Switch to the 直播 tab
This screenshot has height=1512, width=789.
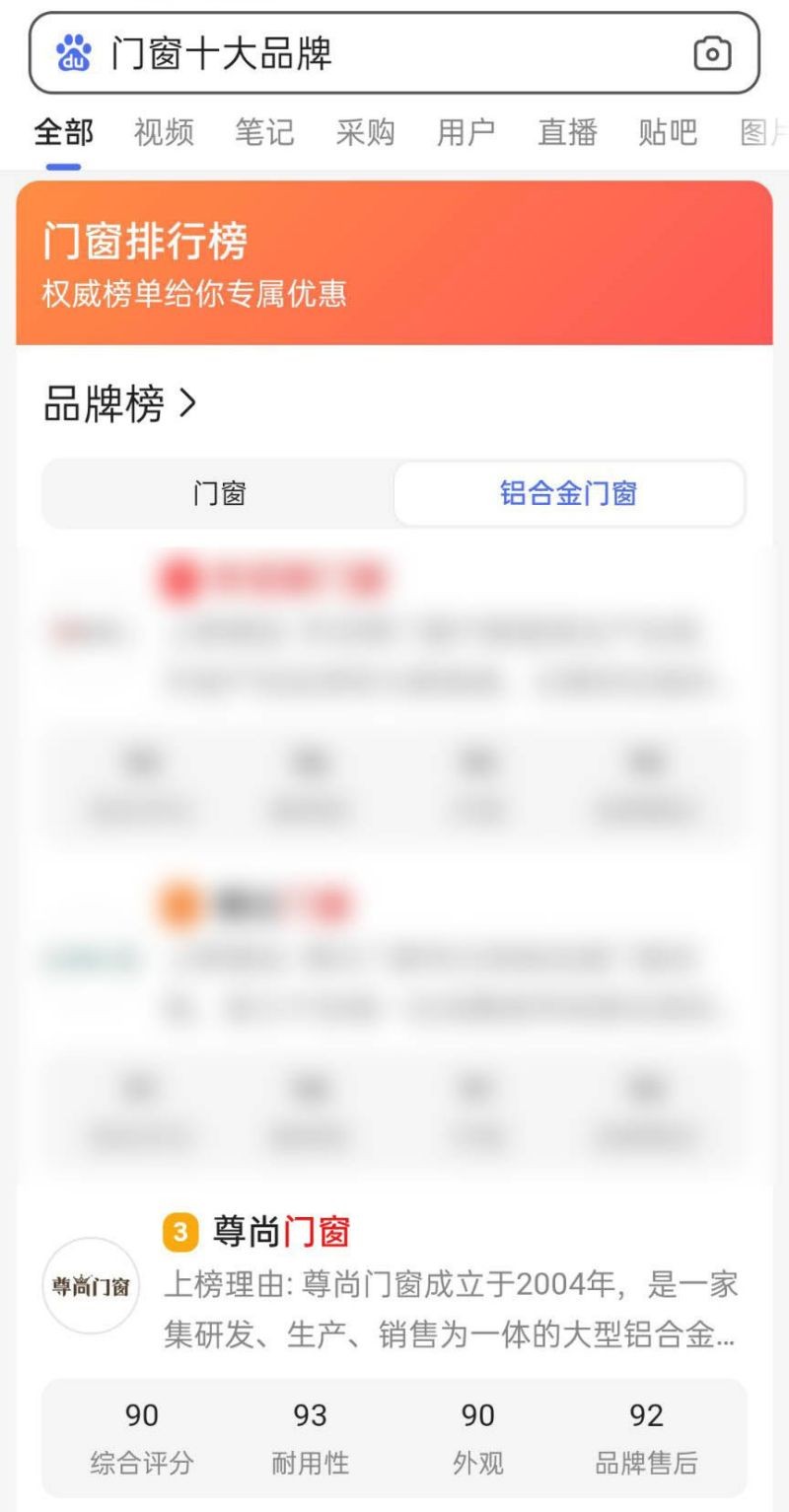[x=567, y=132]
